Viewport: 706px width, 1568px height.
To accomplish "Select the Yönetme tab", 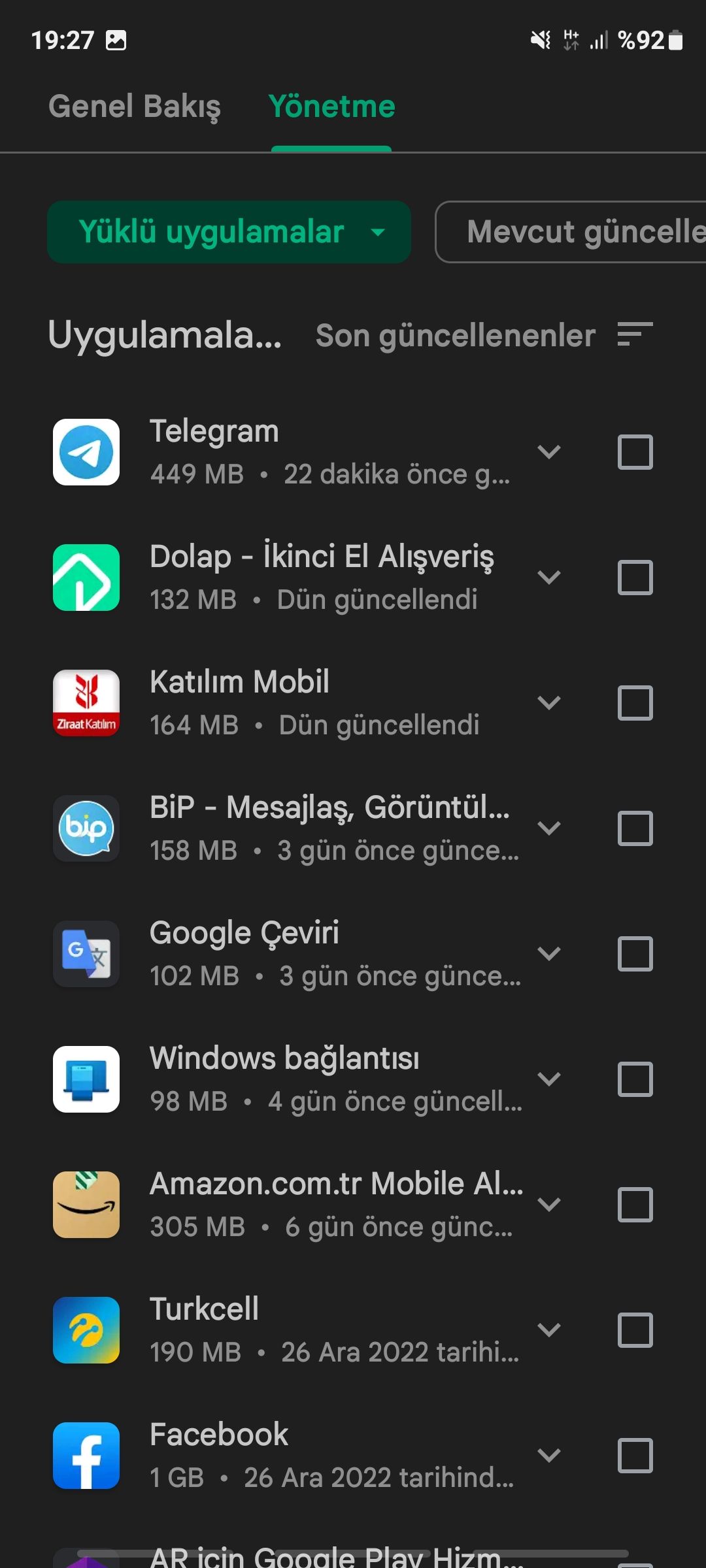I will [x=333, y=106].
